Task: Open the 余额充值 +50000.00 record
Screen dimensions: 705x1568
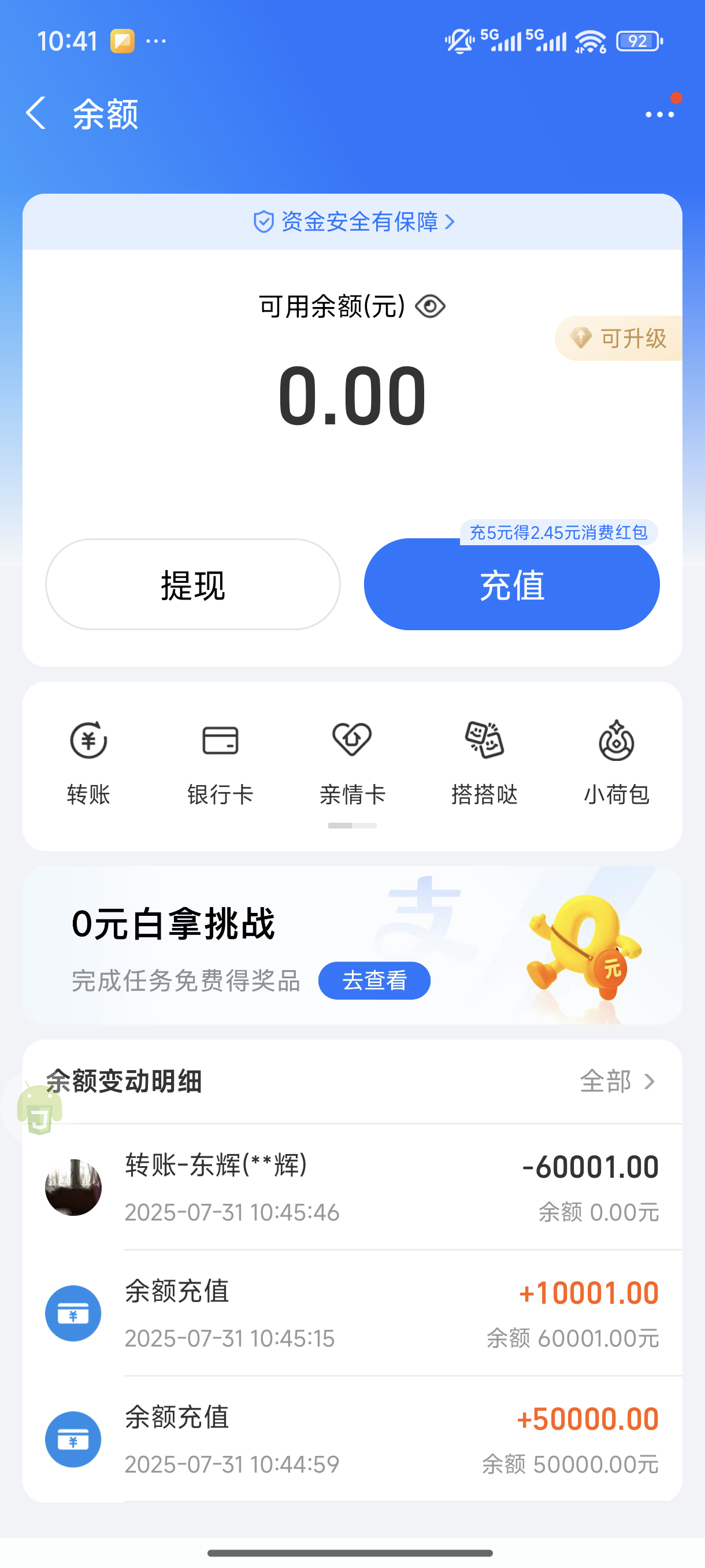Action: pos(352,1440)
